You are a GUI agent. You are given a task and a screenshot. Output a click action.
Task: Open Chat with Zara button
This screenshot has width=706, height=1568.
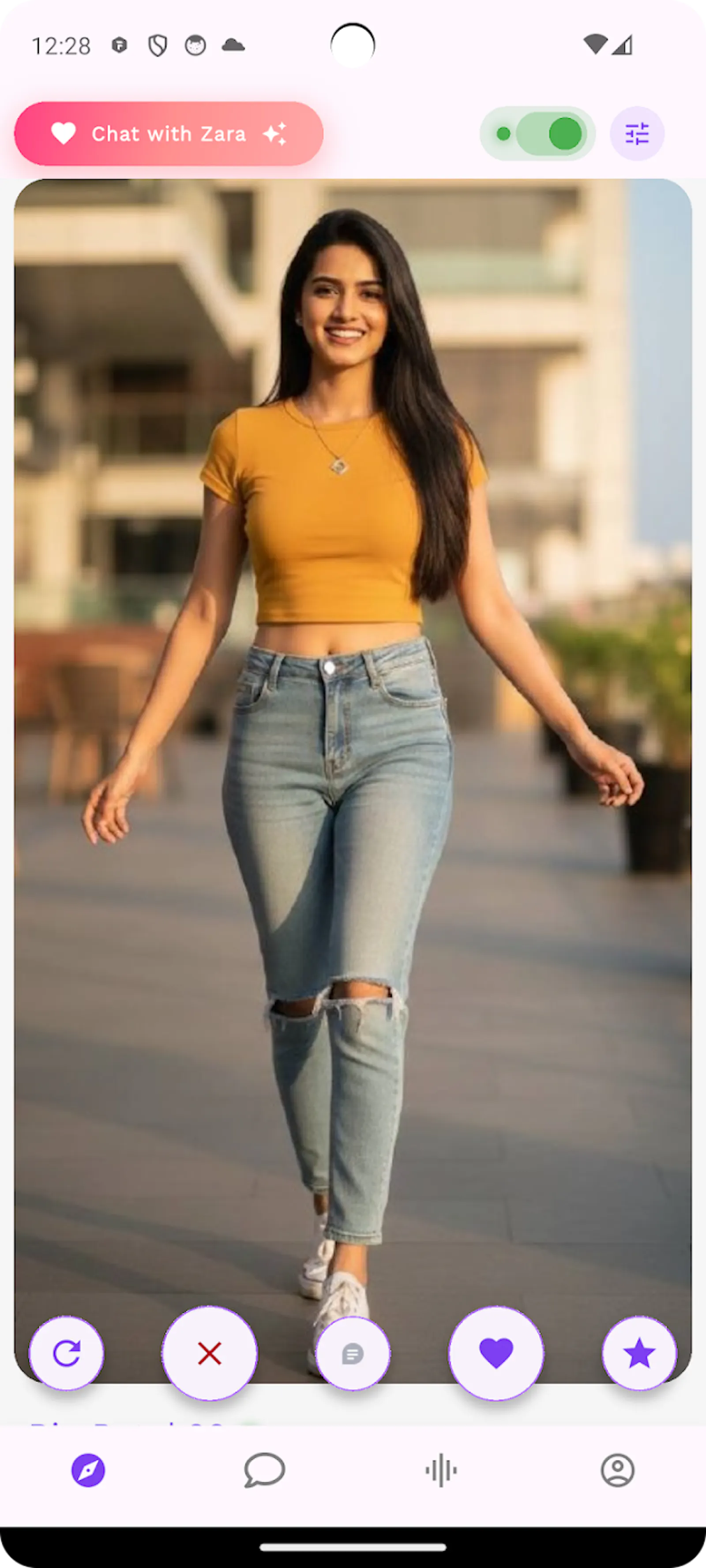pos(169,134)
